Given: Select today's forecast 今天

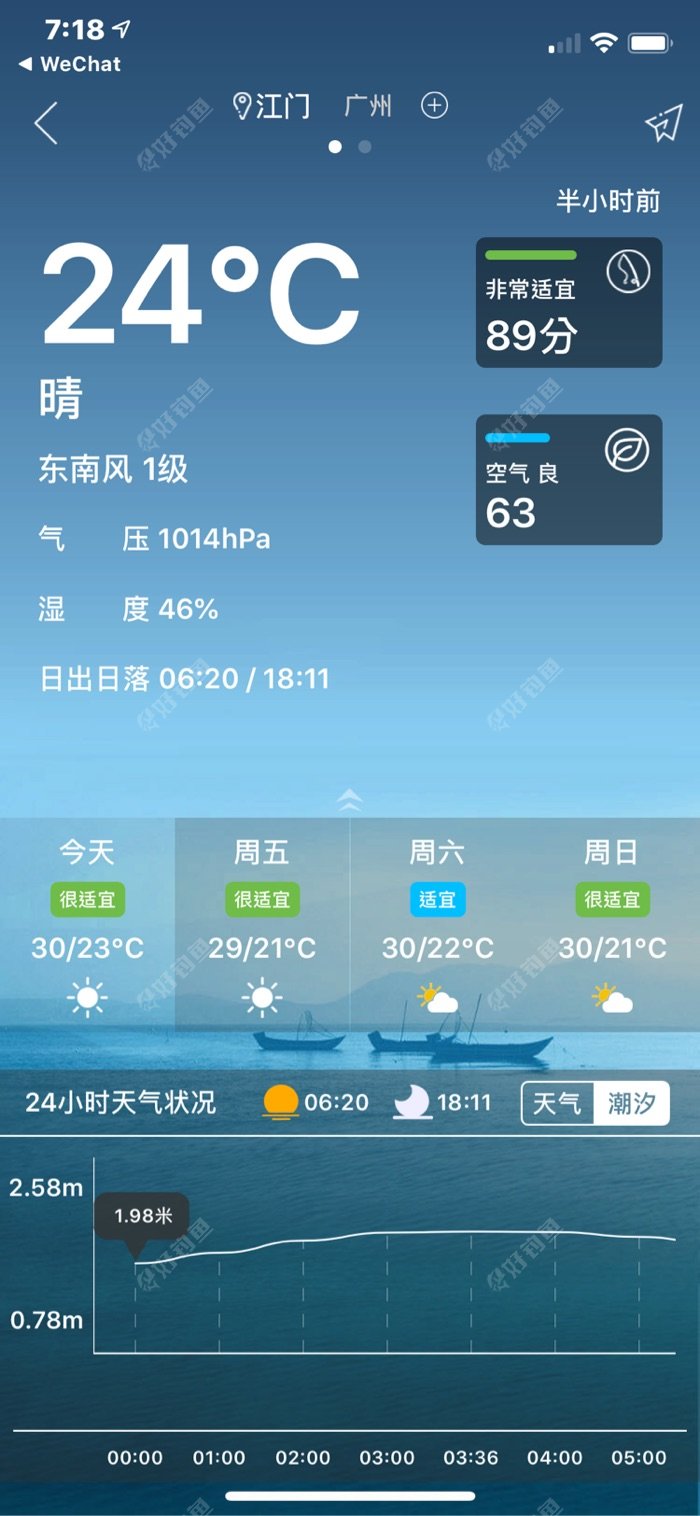Looking at the screenshot, I should pyautogui.click(x=87, y=925).
